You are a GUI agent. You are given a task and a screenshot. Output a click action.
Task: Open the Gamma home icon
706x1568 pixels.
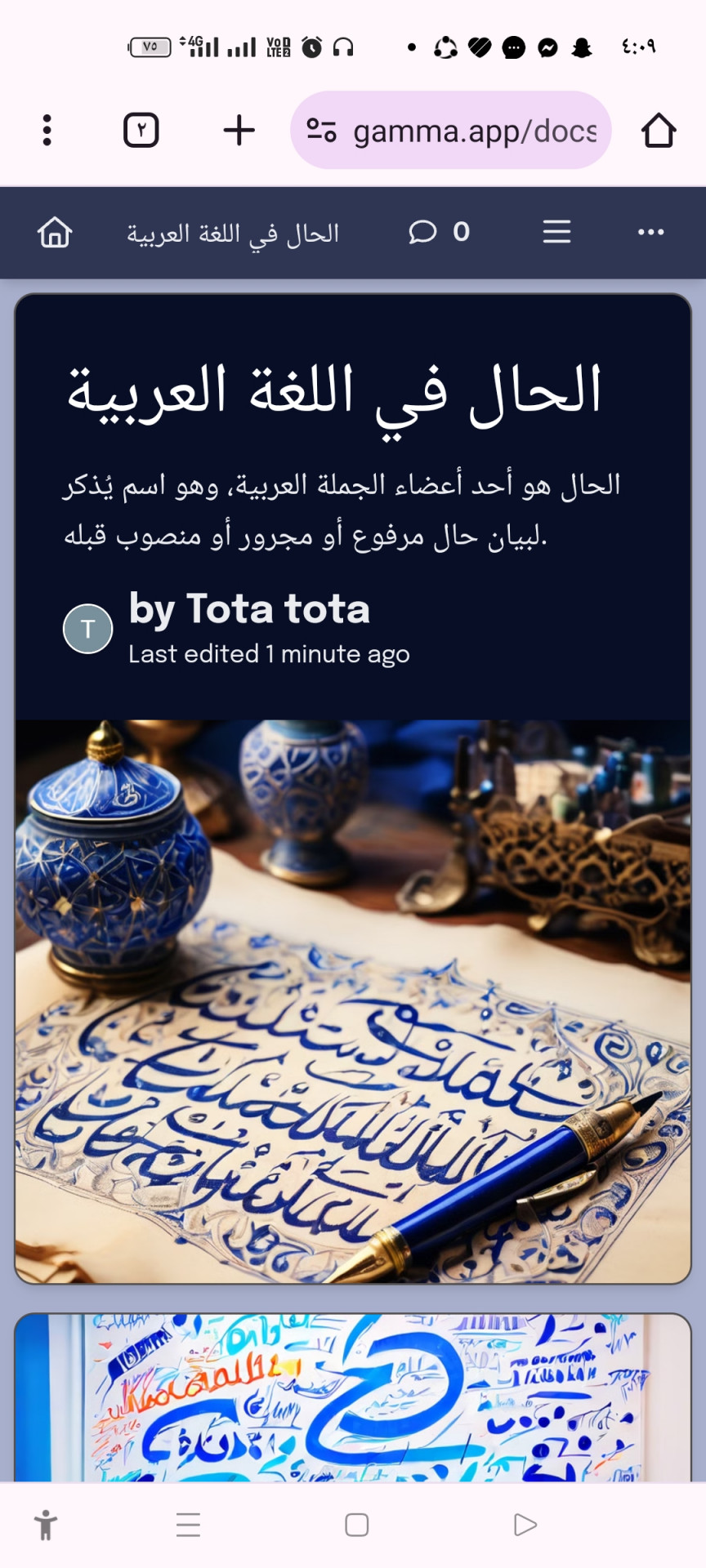[55, 233]
